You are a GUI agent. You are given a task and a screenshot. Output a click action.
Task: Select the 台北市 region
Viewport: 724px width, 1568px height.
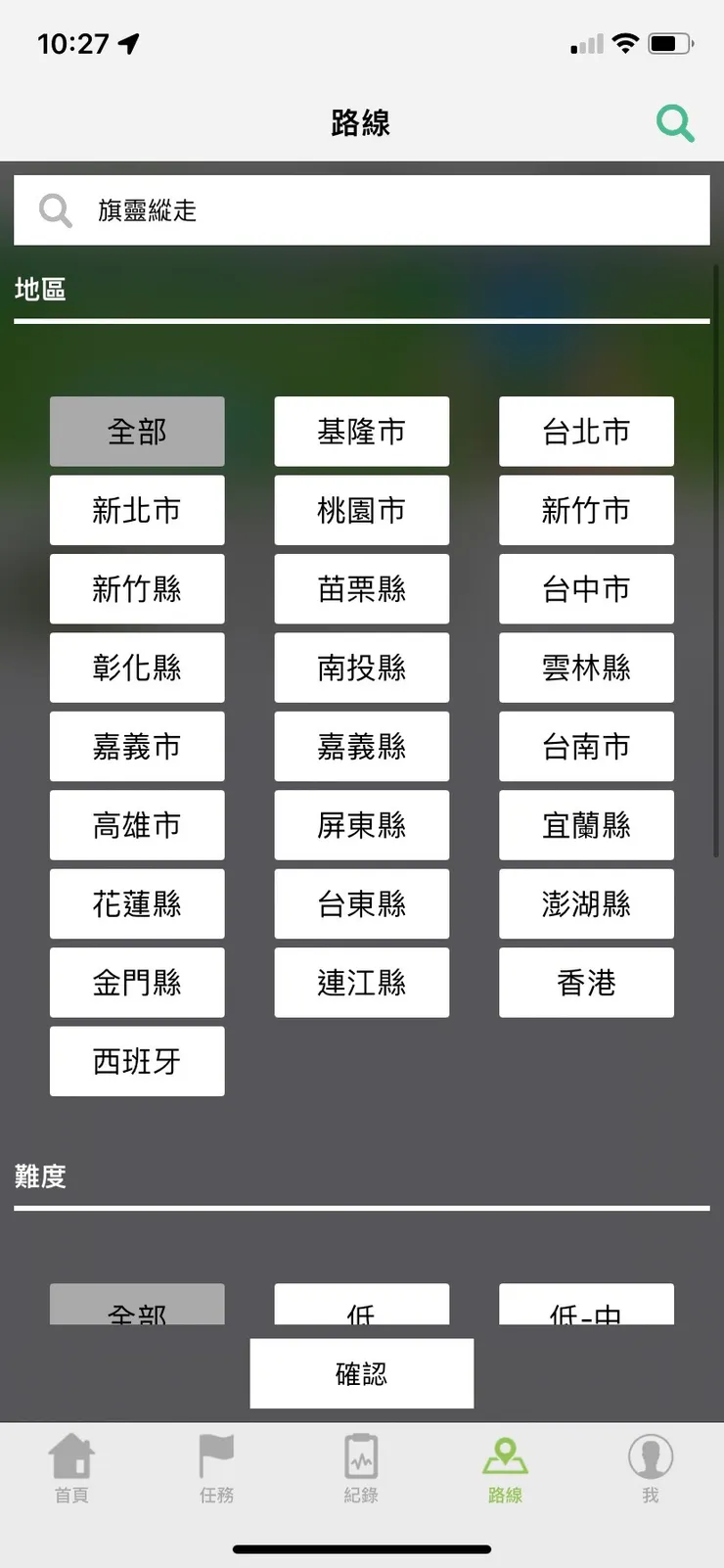pos(586,431)
